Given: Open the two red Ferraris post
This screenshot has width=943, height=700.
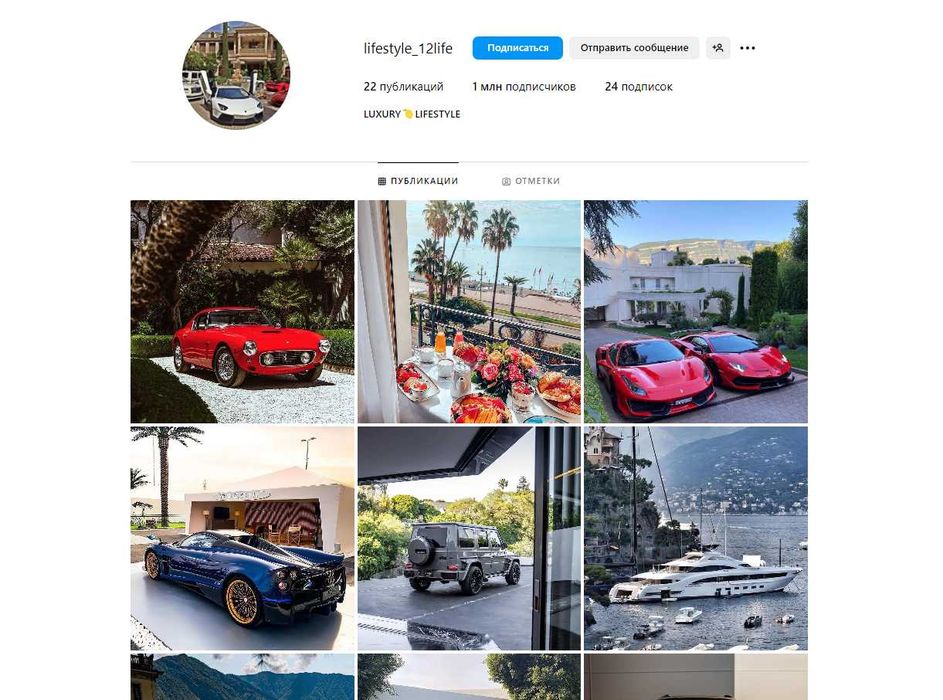Looking at the screenshot, I should point(695,311).
